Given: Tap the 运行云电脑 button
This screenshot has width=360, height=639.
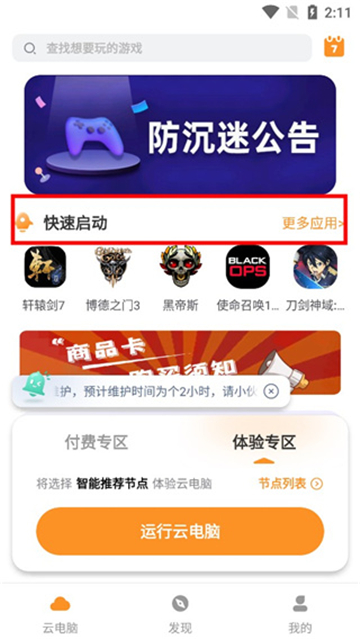Looking at the screenshot, I should coord(180,531).
